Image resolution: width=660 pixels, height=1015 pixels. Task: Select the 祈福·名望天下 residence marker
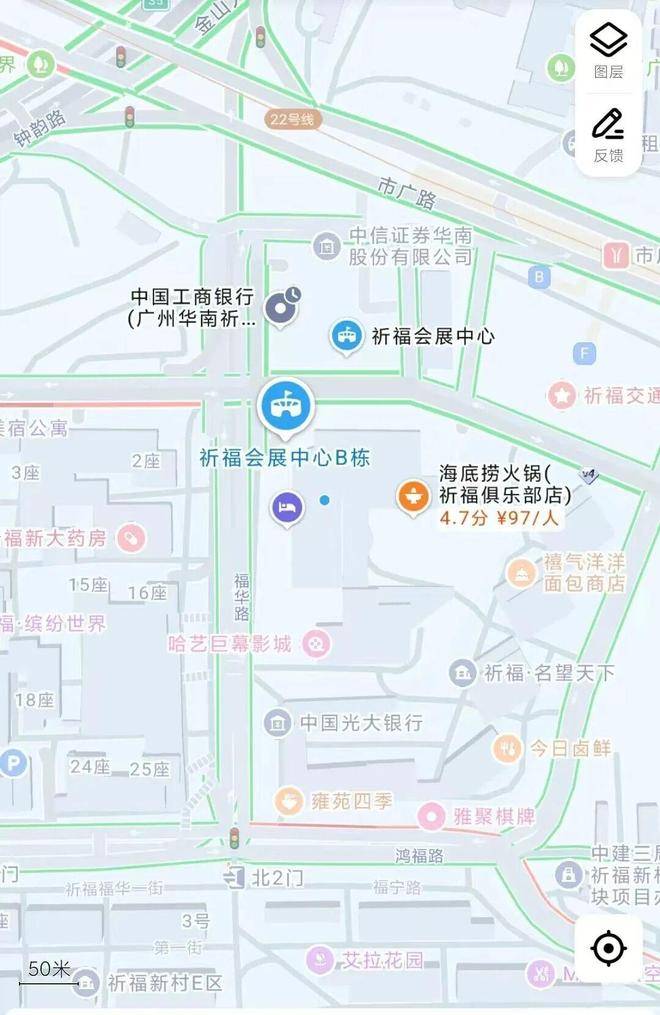462,673
